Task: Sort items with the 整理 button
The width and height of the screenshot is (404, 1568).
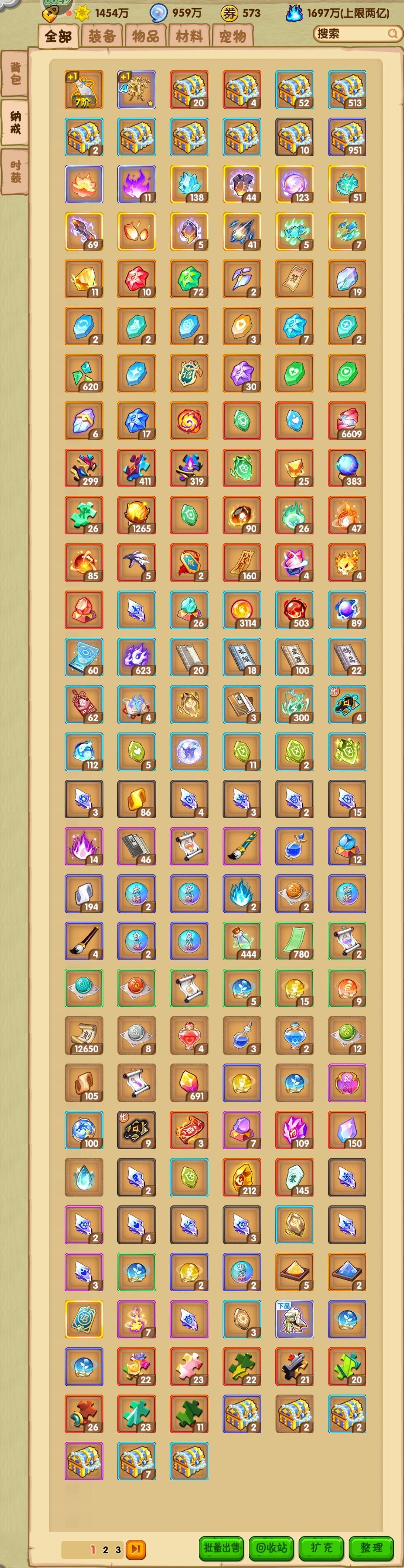Action: tap(370, 1547)
